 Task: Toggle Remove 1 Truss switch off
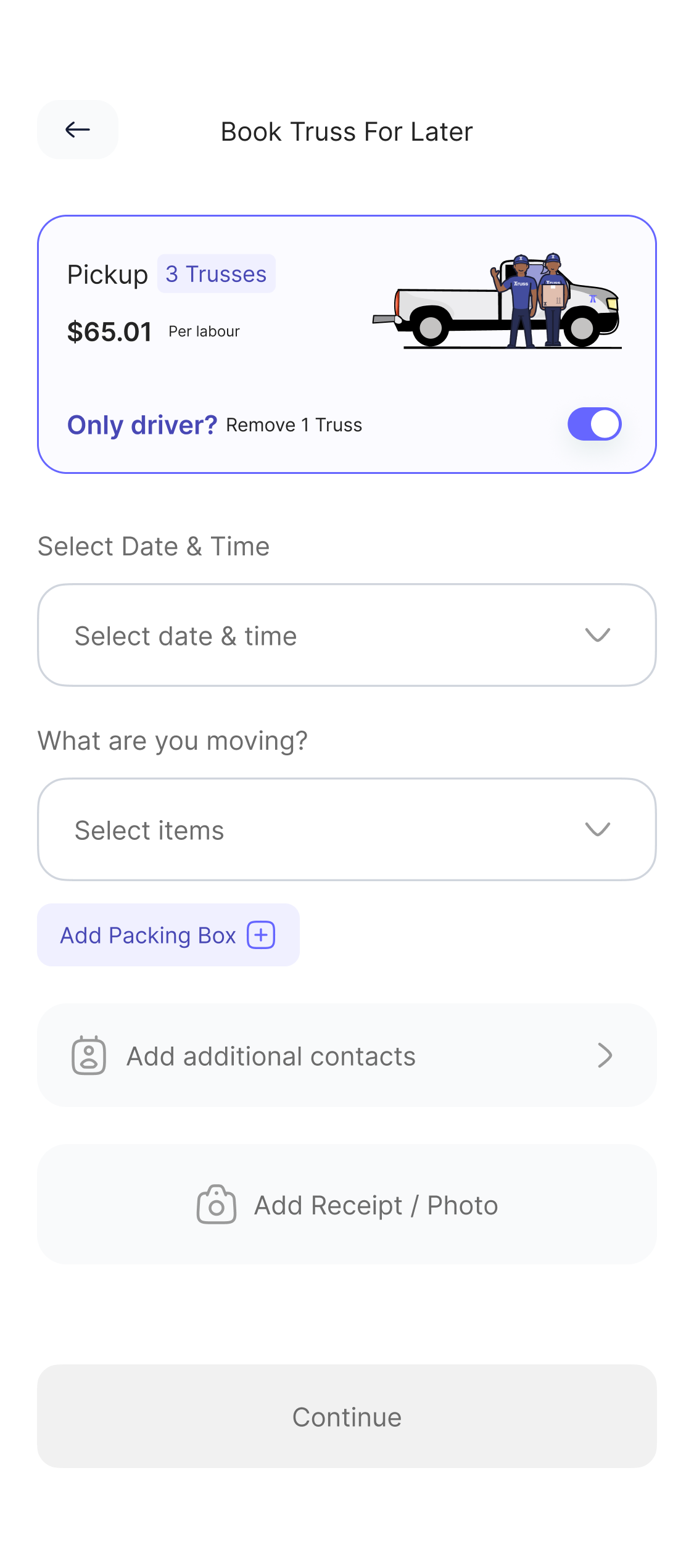click(595, 424)
